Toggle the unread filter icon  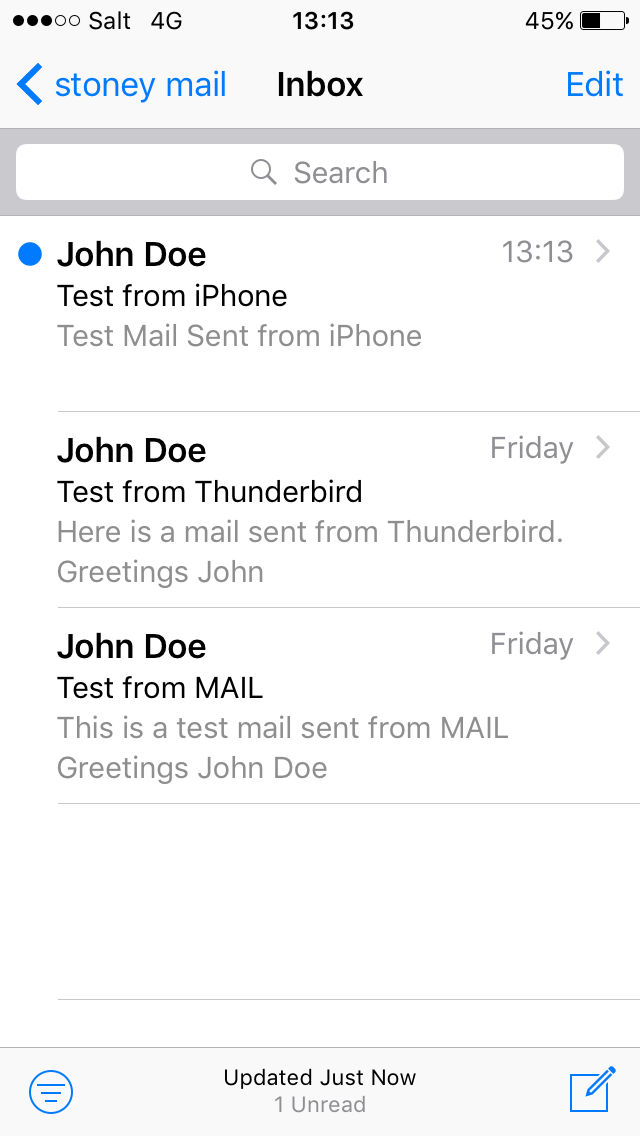coord(51,1091)
